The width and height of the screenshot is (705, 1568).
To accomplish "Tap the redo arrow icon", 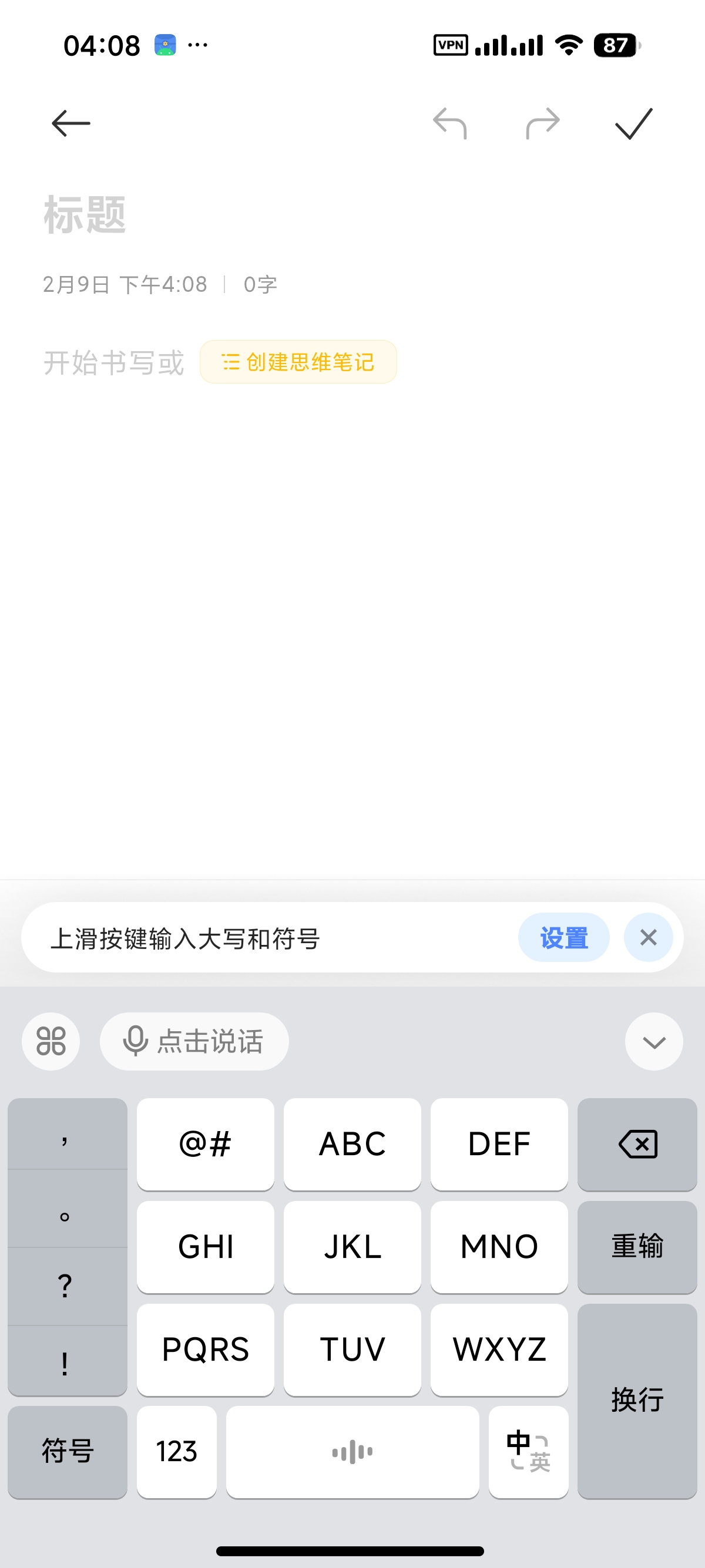I will [x=540, y=123].
